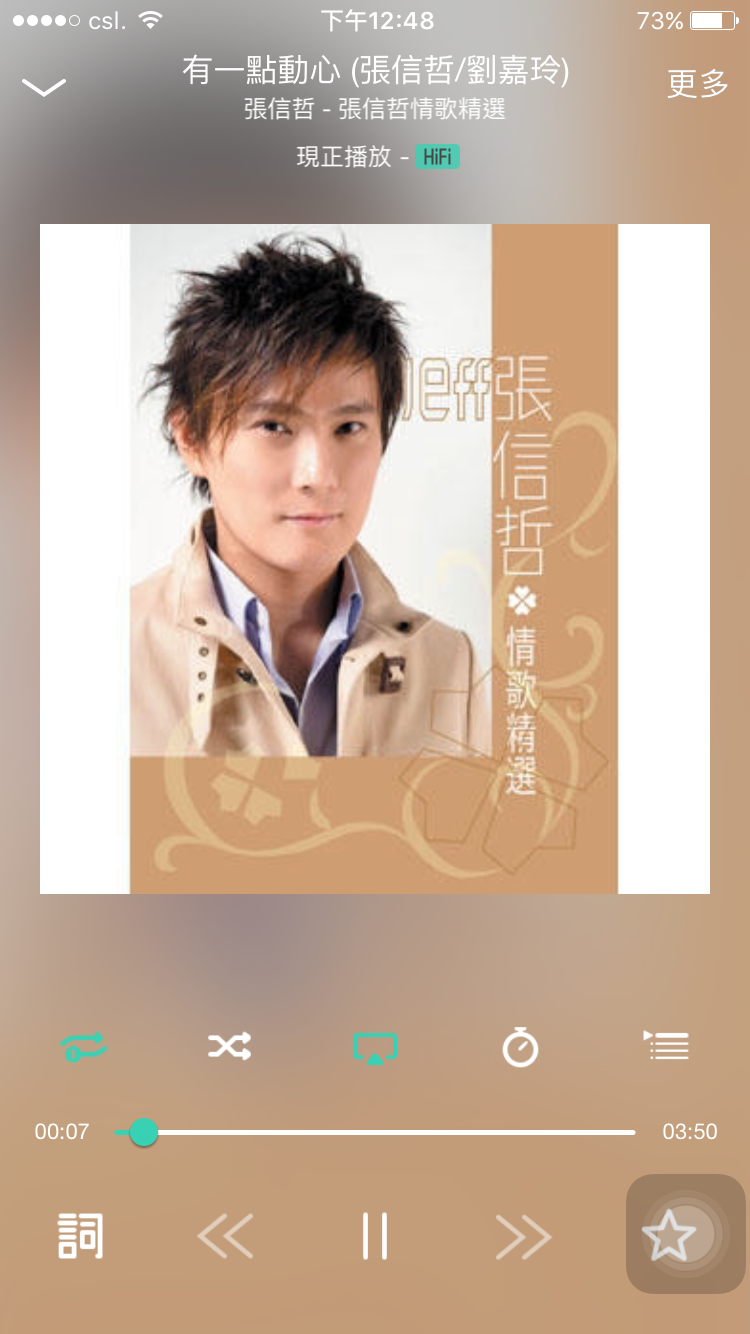Tap the 張信哲情歌精選 album cover
This screenshot has width=750, height=1334.
pos(375,558)
